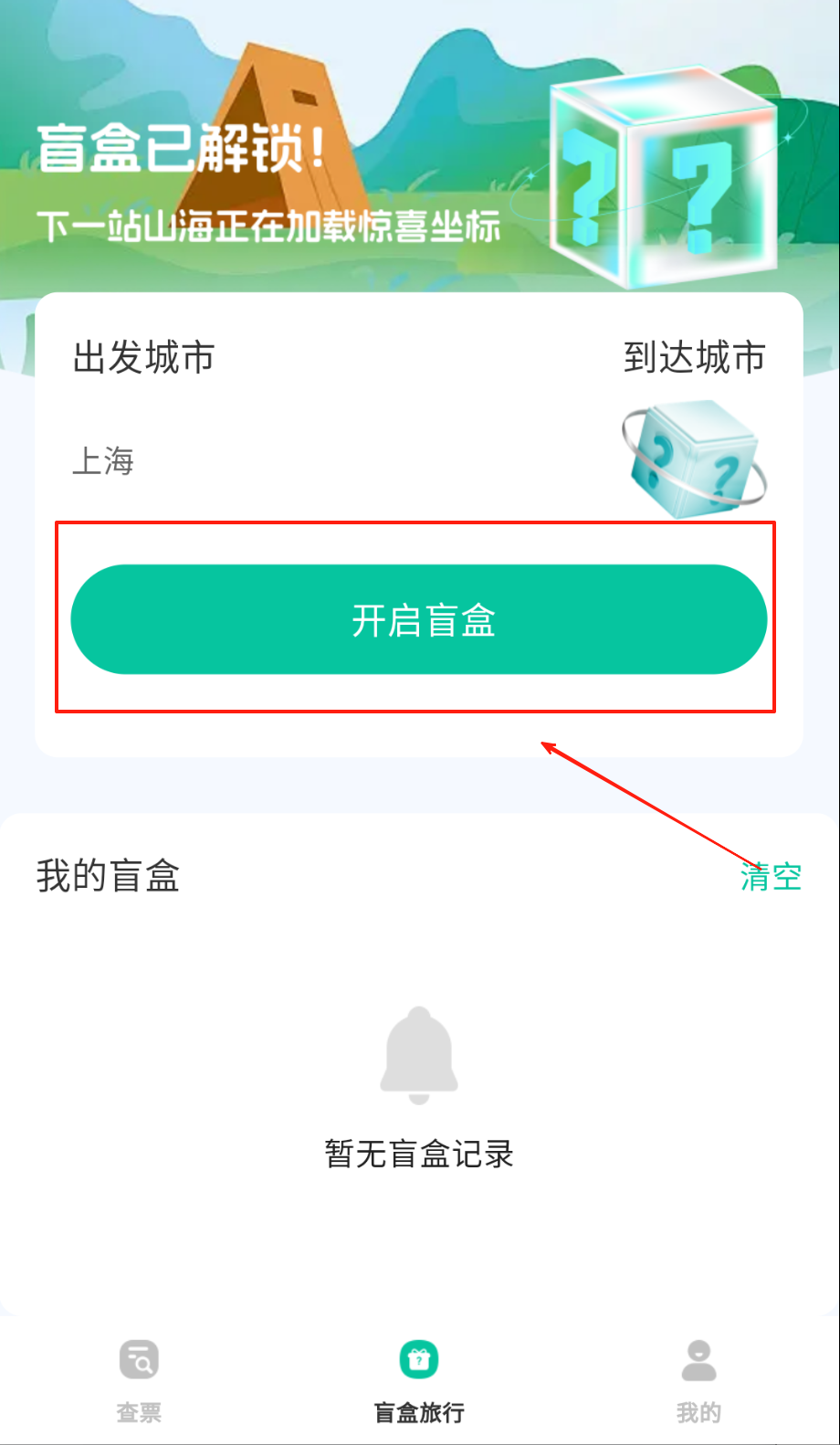The width and height of the screenshot is (840, 1445).
Task: Clear blind box records via 清空
Action: [x=771, y=877]
